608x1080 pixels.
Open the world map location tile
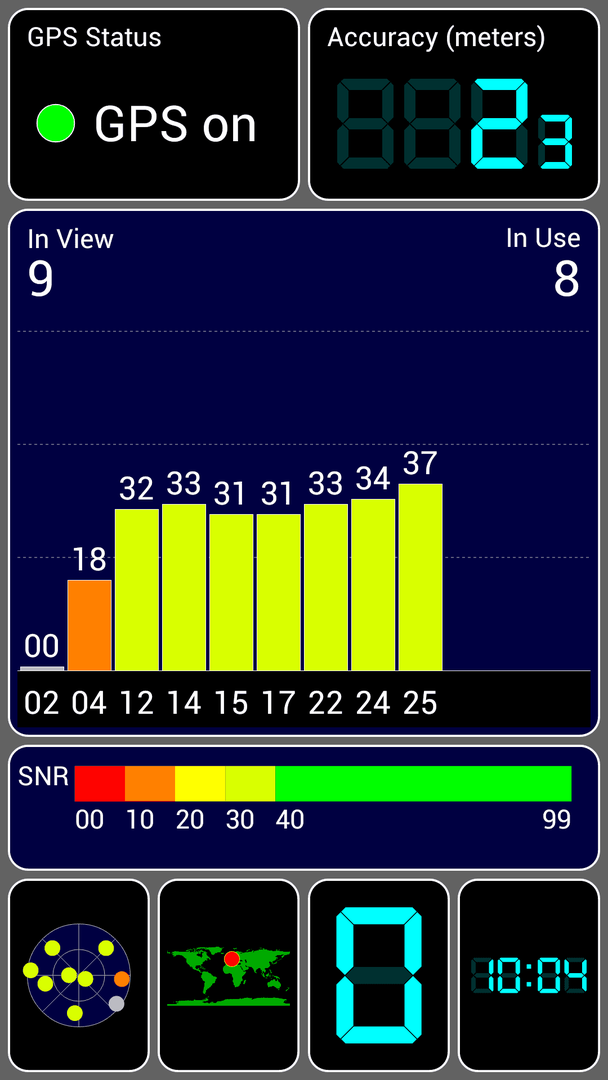tap(229, 975)
